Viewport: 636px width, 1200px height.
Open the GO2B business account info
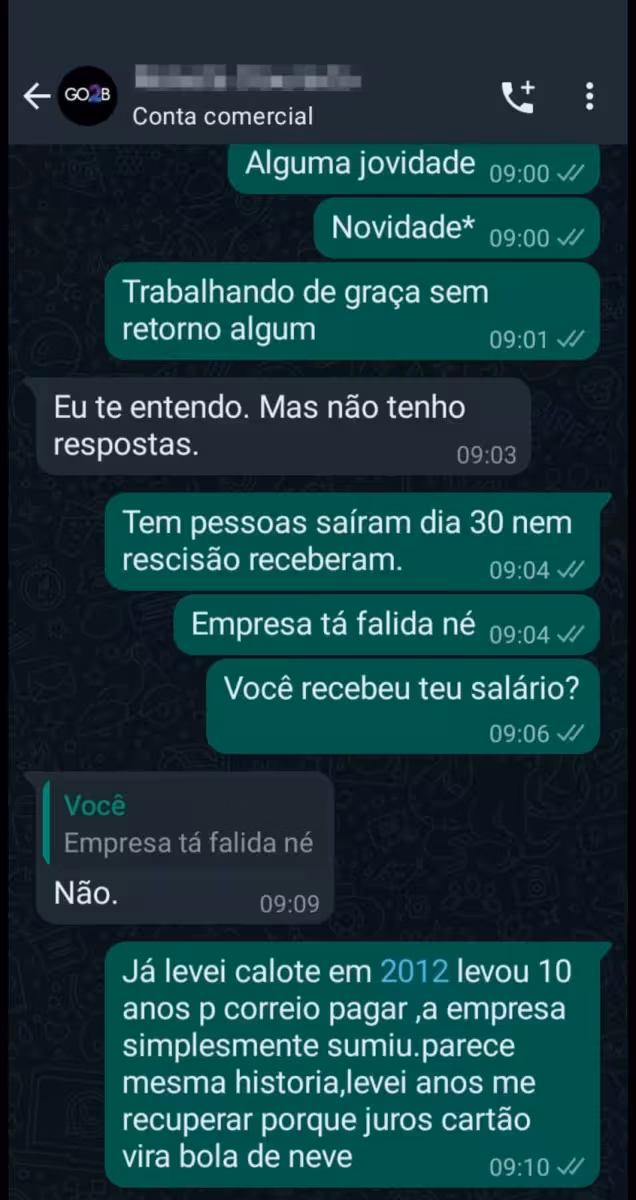pos(223,97)
